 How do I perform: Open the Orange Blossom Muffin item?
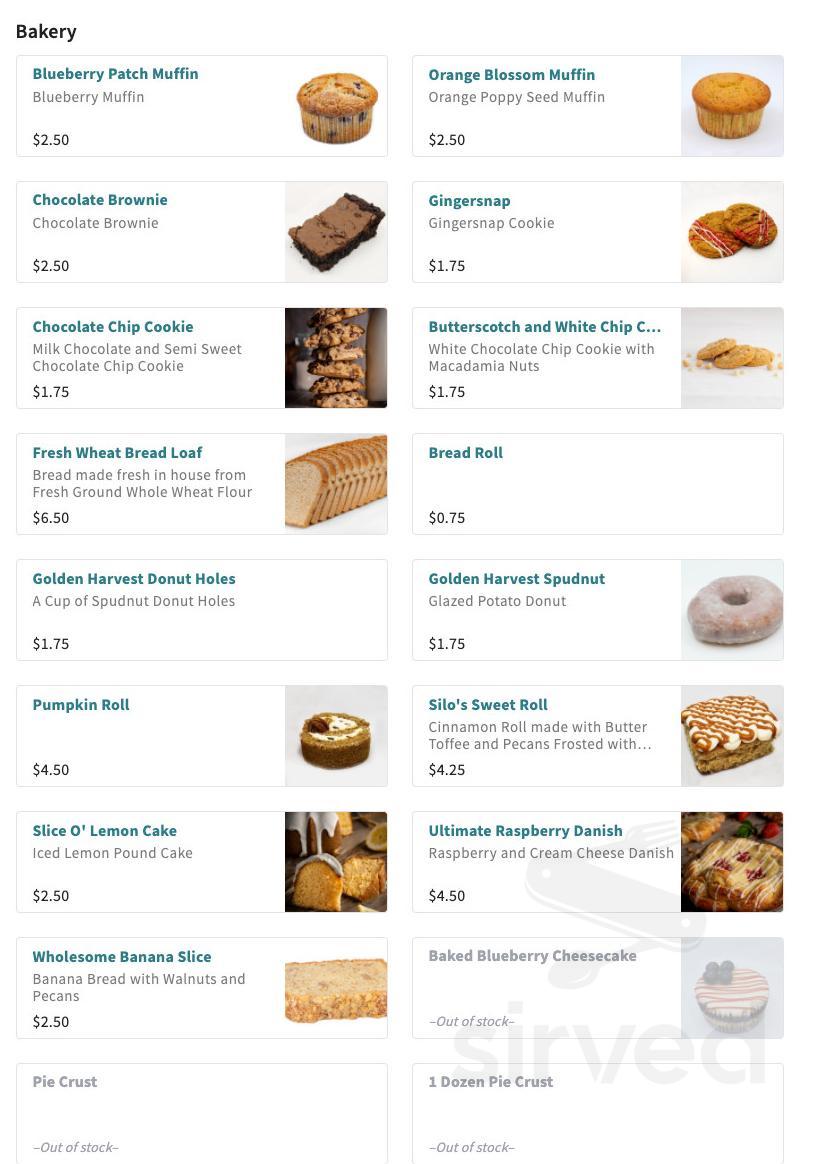(x=511, y=73)
